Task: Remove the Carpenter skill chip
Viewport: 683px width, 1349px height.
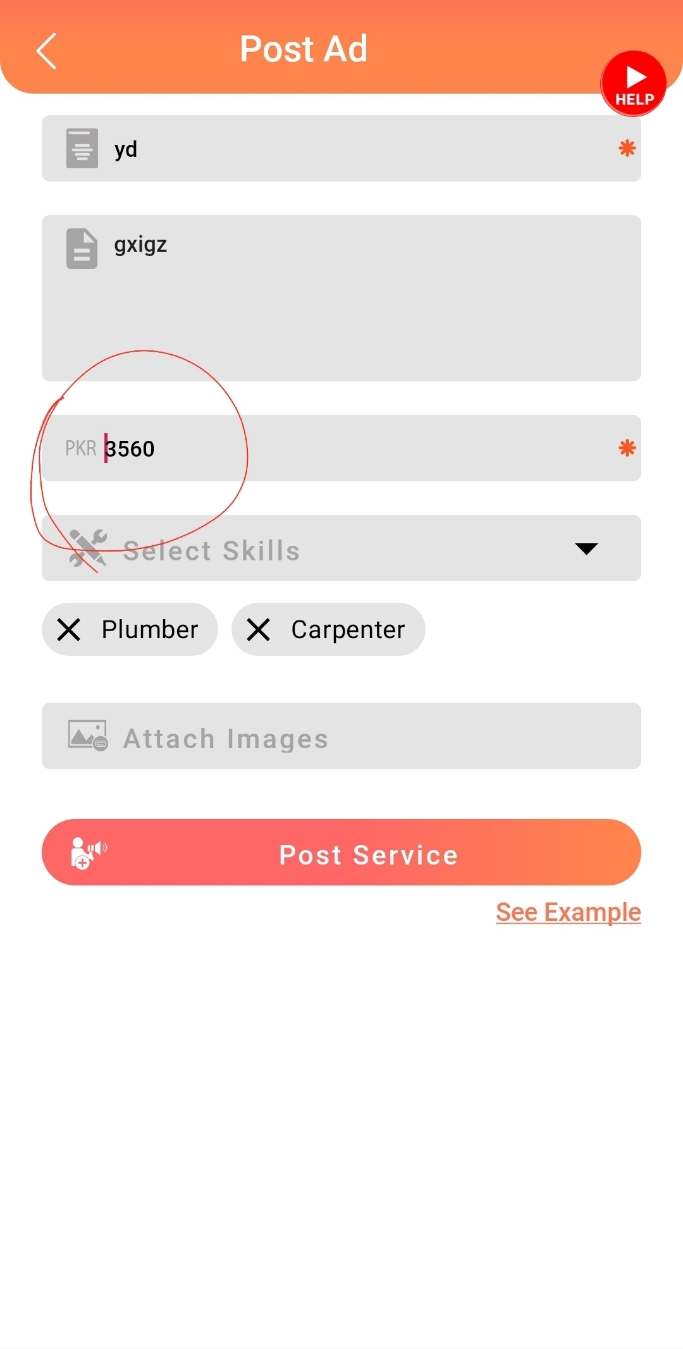Action: point(259,630)
